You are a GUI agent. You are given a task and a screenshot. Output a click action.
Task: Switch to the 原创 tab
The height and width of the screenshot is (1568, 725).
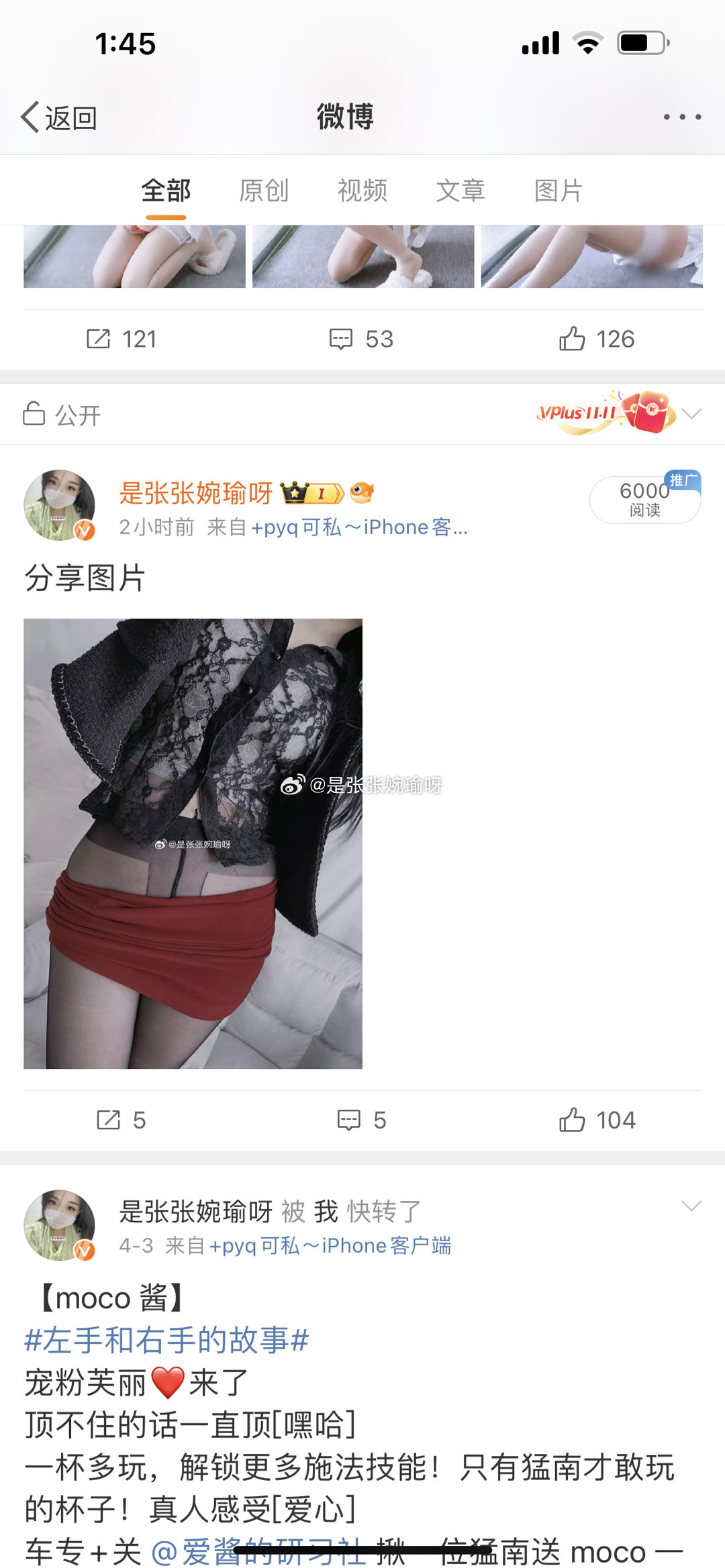tap(264, 191)
